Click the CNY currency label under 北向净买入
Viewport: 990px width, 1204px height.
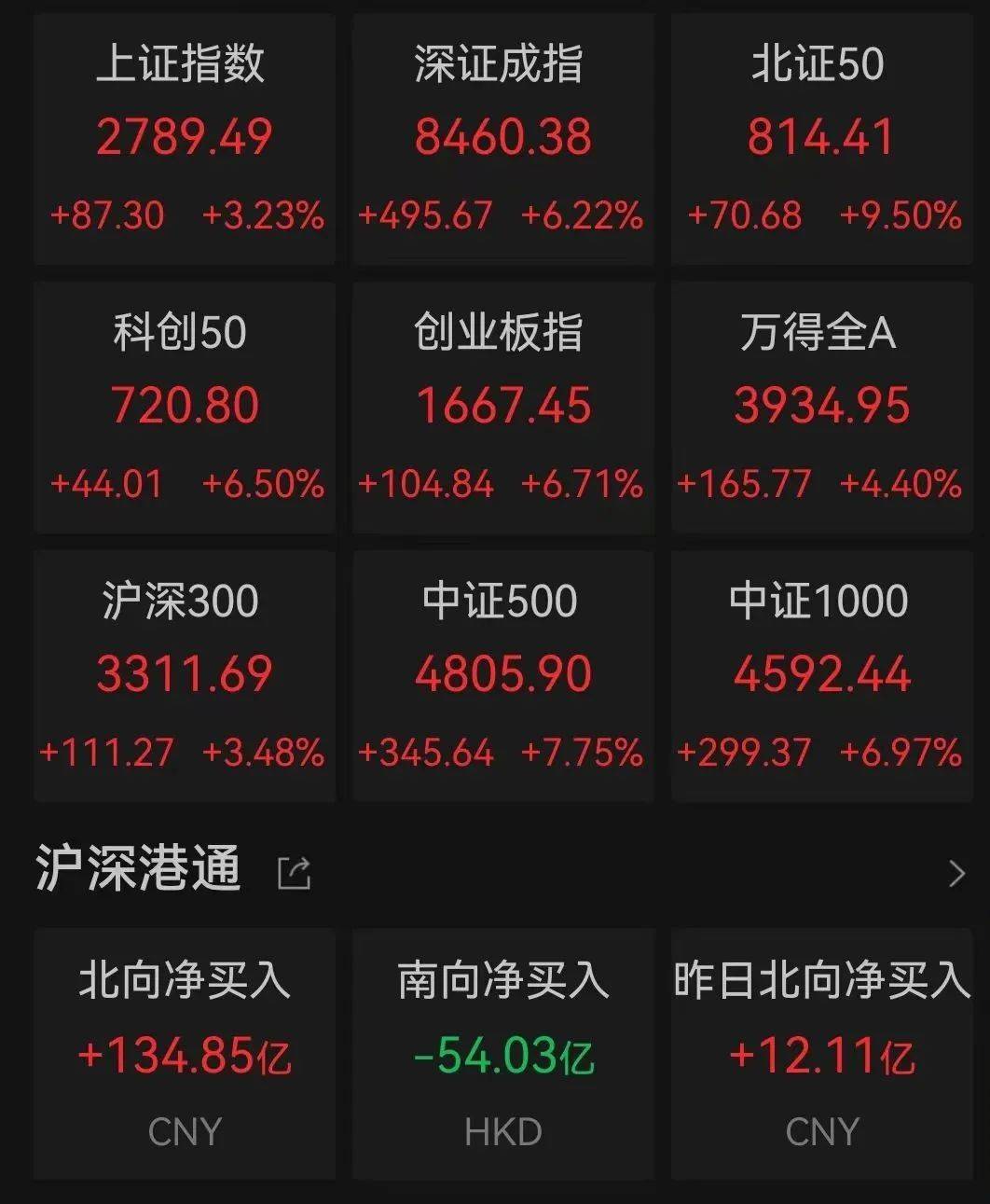point(184,1130)
